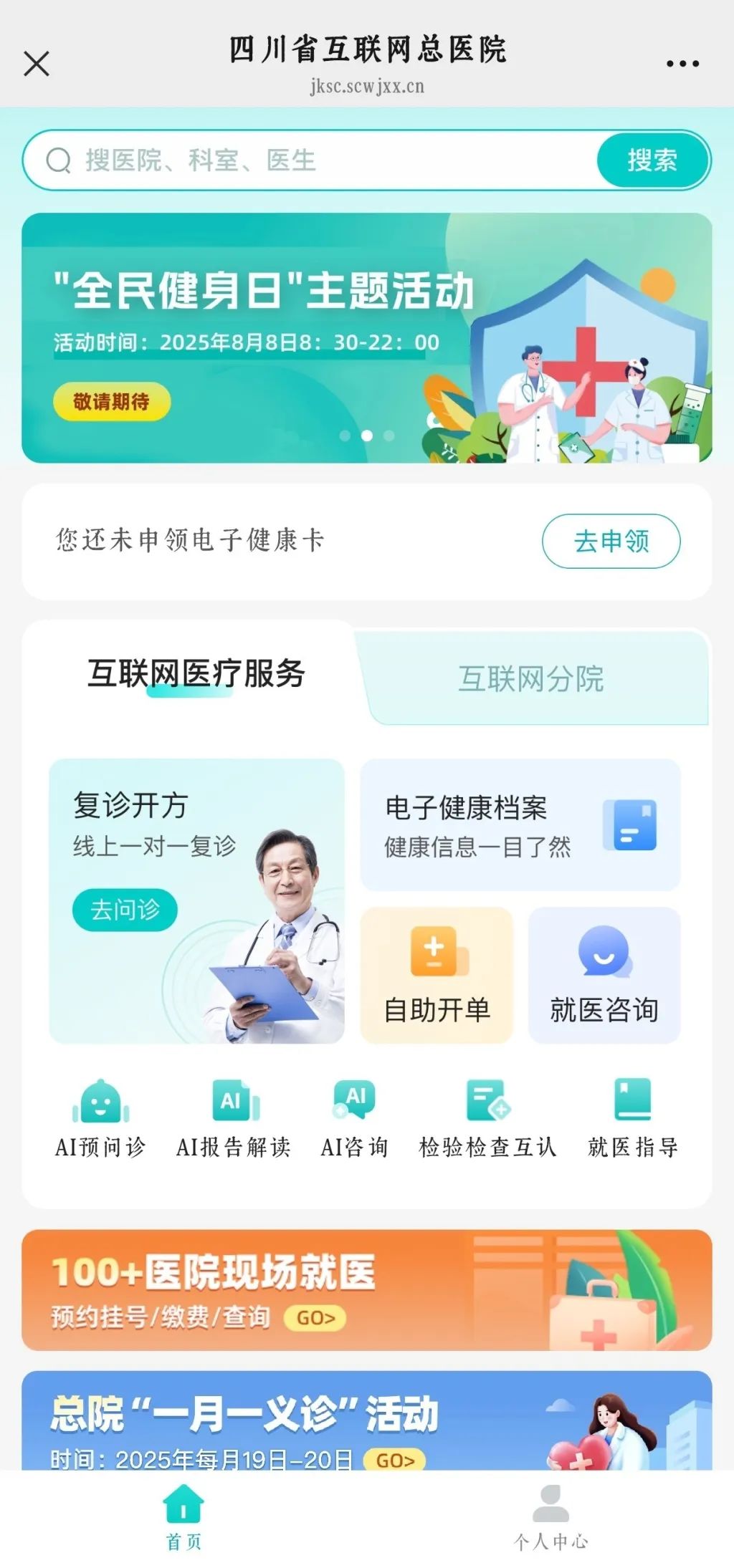734x1568 pixels.
Task: Open the 电子健康档案 card
Action: click(x=520, y=825)
